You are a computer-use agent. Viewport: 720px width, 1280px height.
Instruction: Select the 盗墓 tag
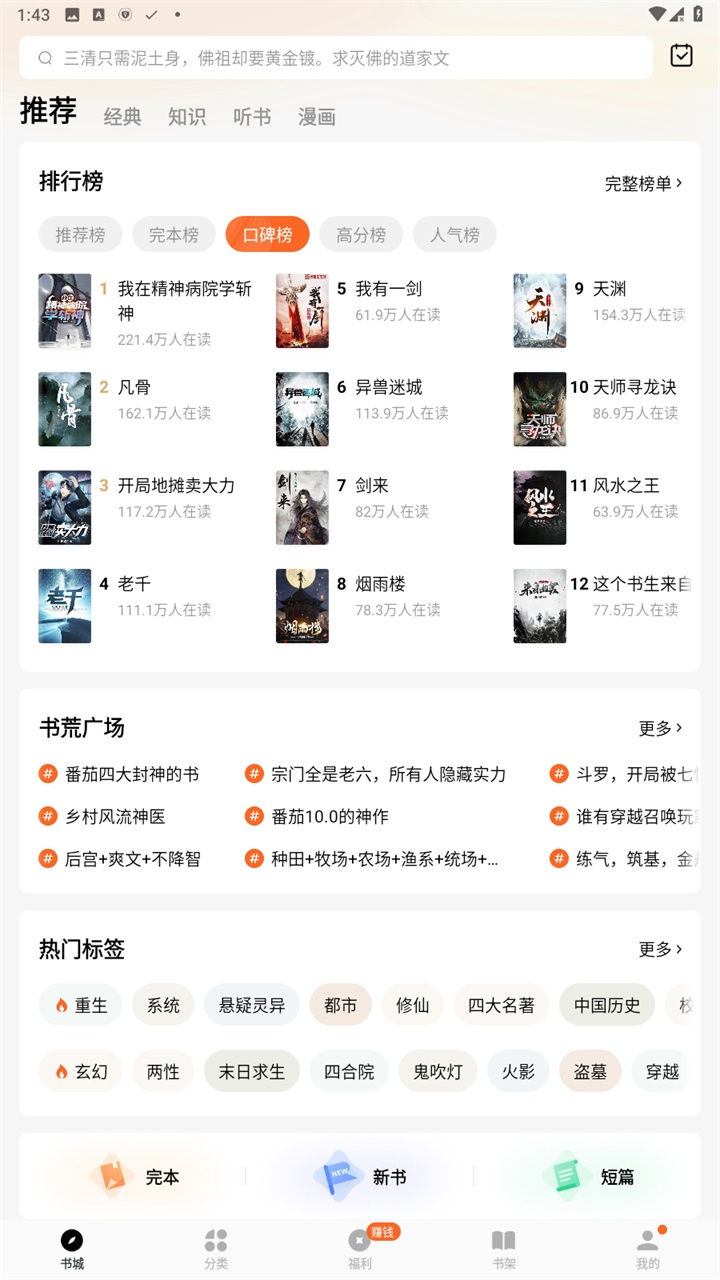point(590,1072)
